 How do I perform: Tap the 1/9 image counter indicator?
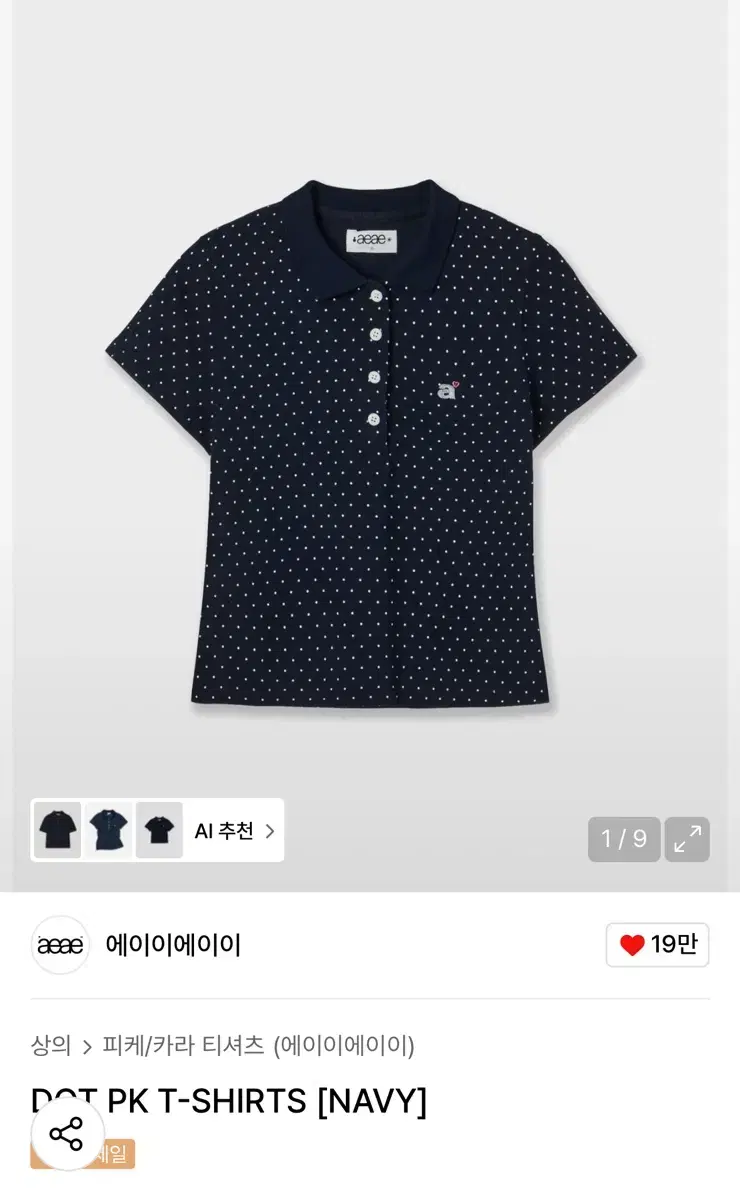click(x=623, y=839)
